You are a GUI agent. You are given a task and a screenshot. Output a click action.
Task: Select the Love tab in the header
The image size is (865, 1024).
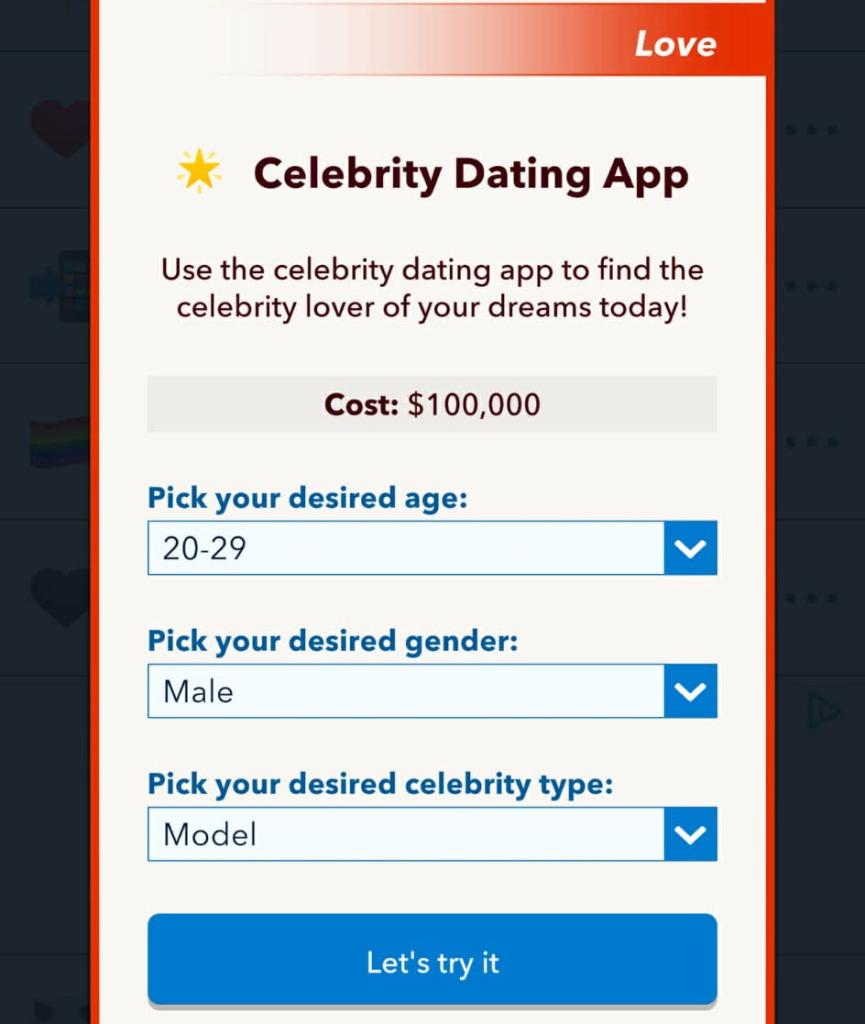(x=675, y=44)
